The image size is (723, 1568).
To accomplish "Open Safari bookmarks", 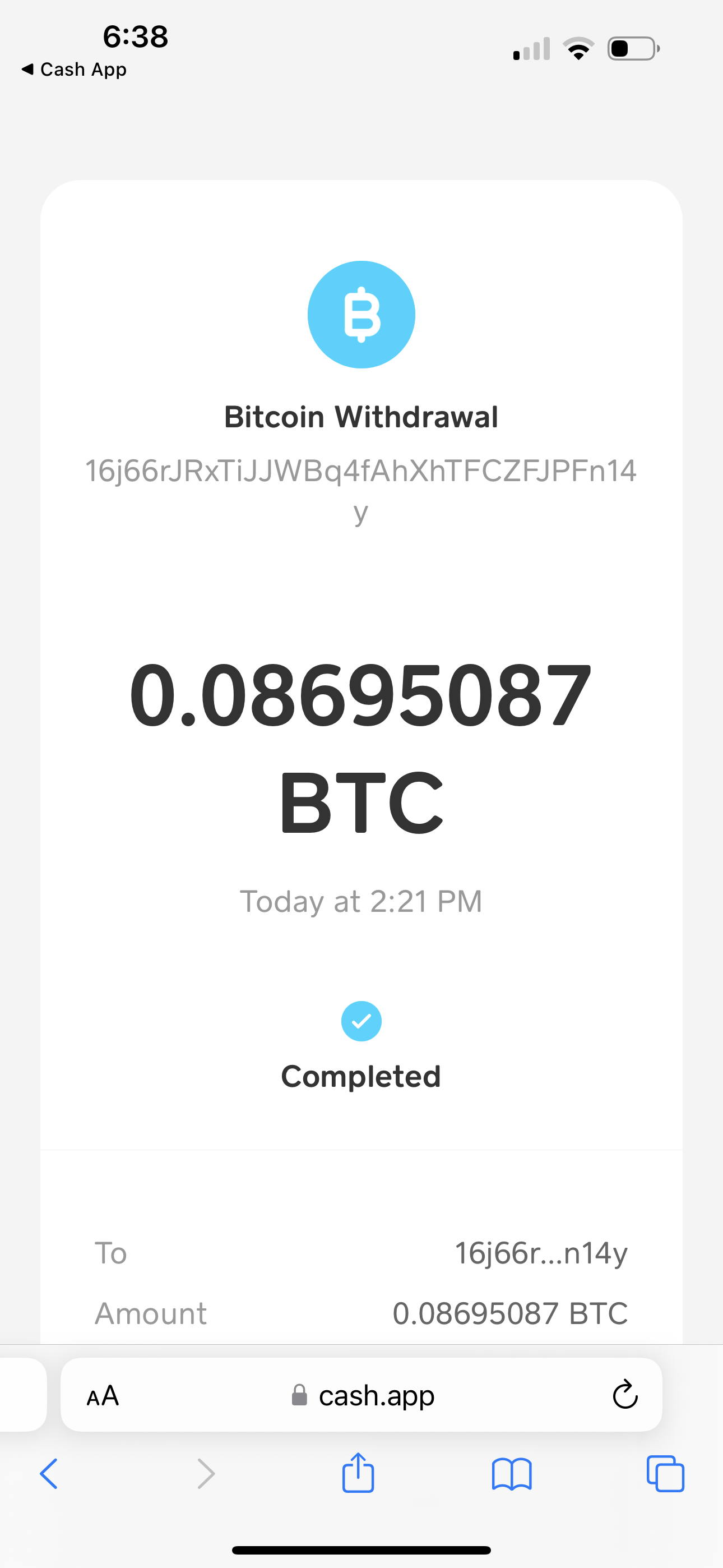I will pyautogui.click(x=511, y=1474).
